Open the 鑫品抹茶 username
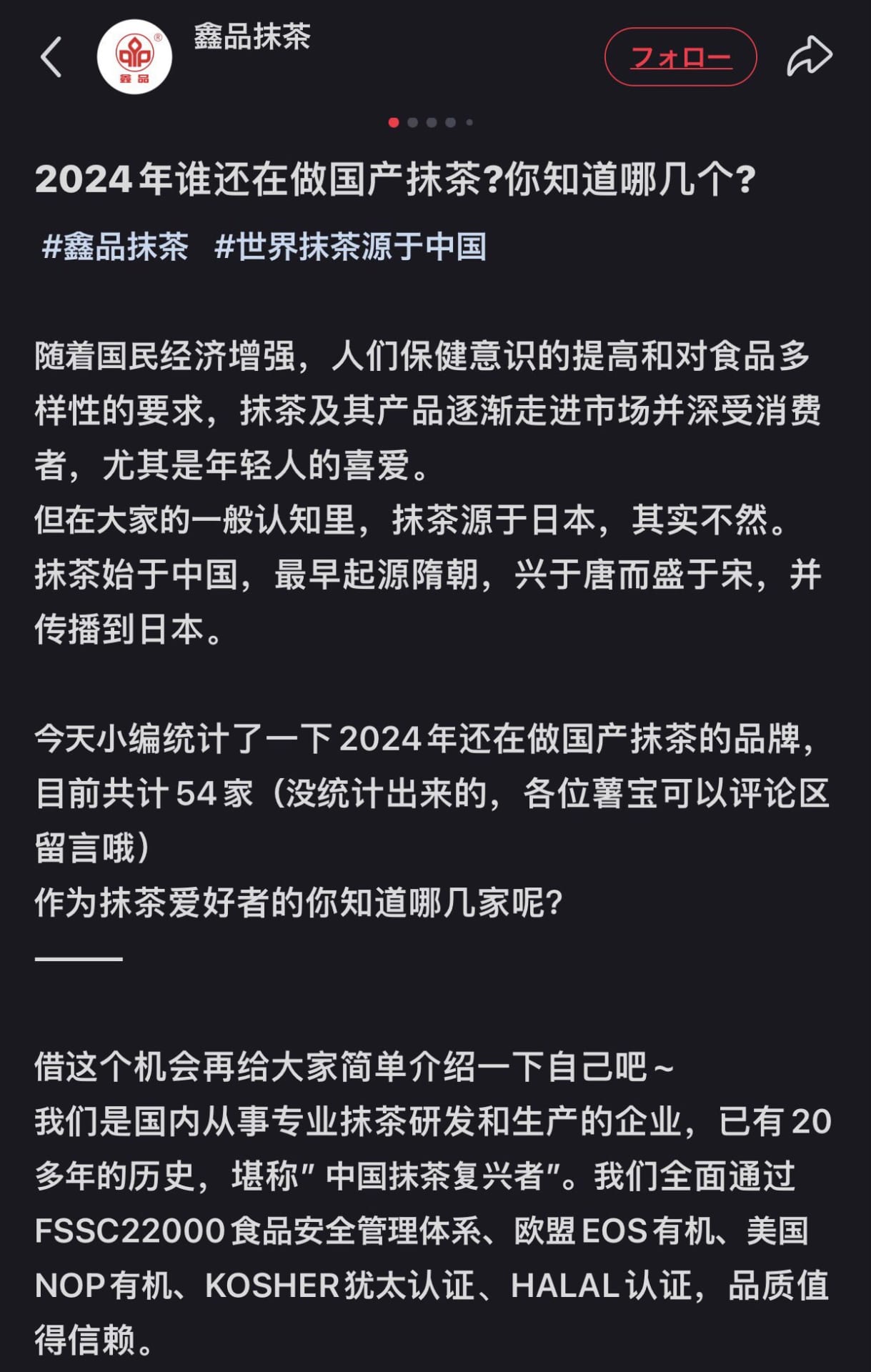Viewport: 871px width, 1372px height. 252,36
